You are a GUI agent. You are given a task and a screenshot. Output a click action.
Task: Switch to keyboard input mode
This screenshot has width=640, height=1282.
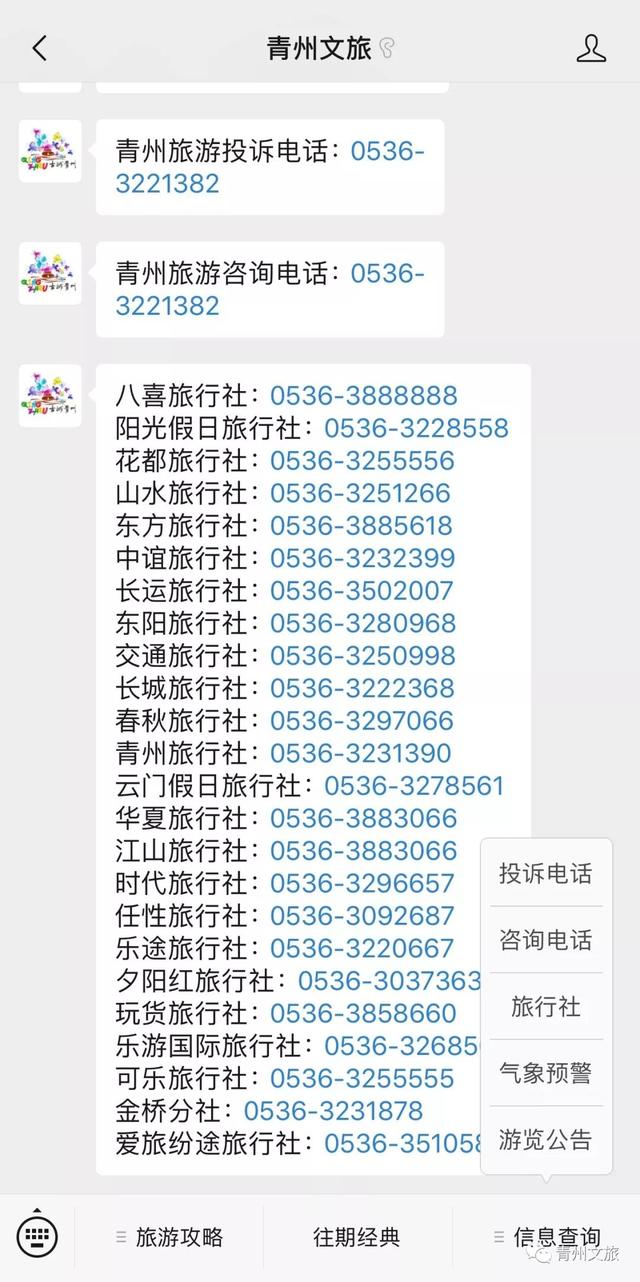[x=37, y=1238]
